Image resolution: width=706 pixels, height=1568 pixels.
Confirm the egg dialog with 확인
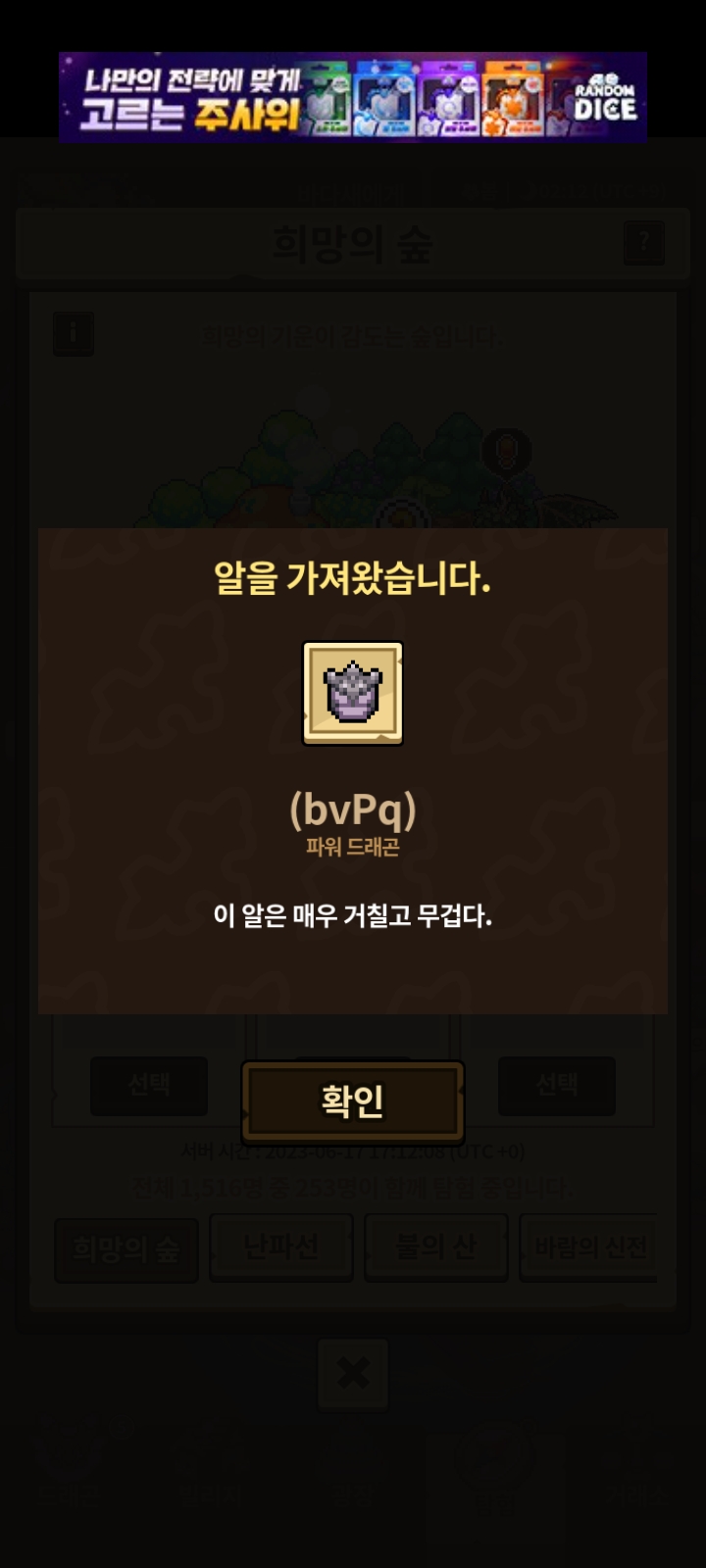pos(352,1102)
